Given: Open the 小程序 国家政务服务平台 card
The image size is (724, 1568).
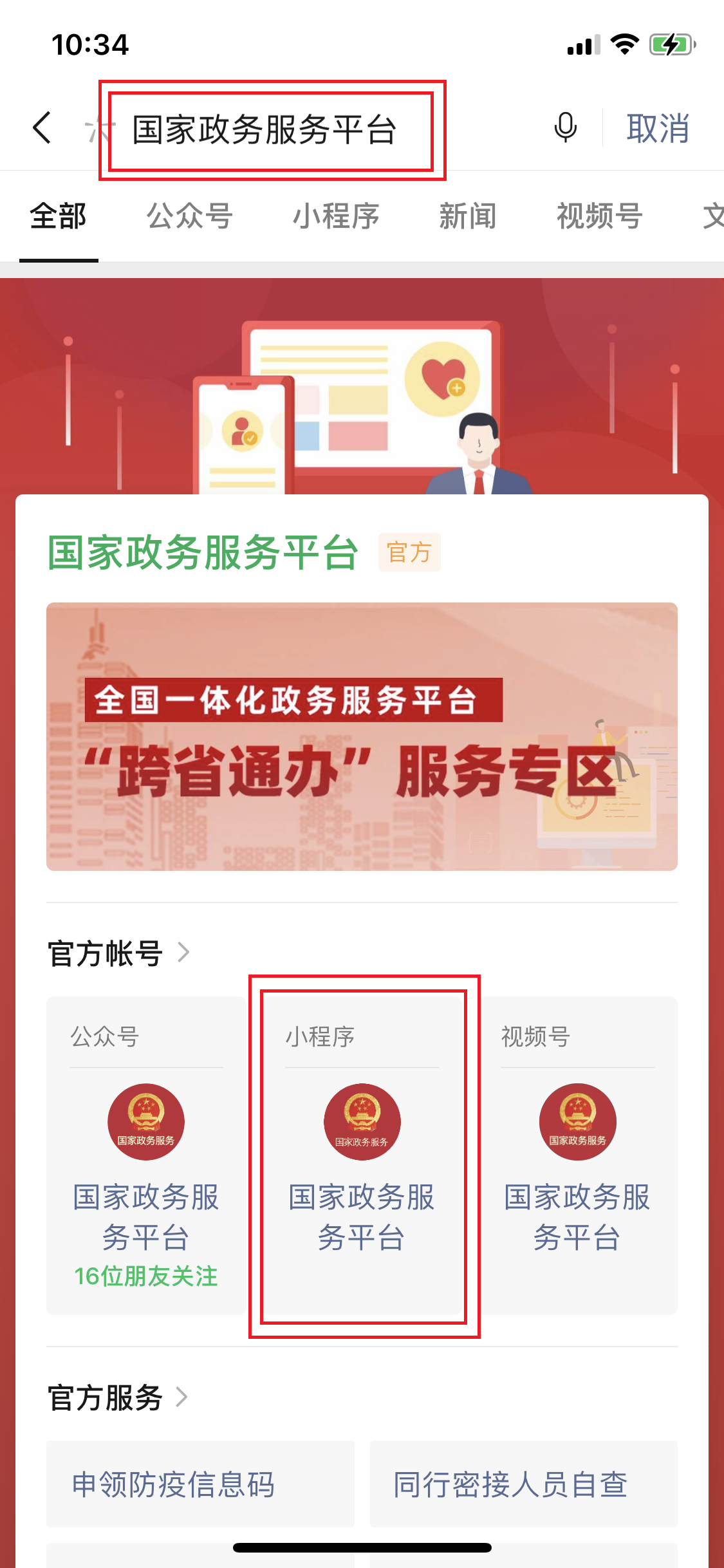Looking at the screenshot, I should click(362, 1155).
